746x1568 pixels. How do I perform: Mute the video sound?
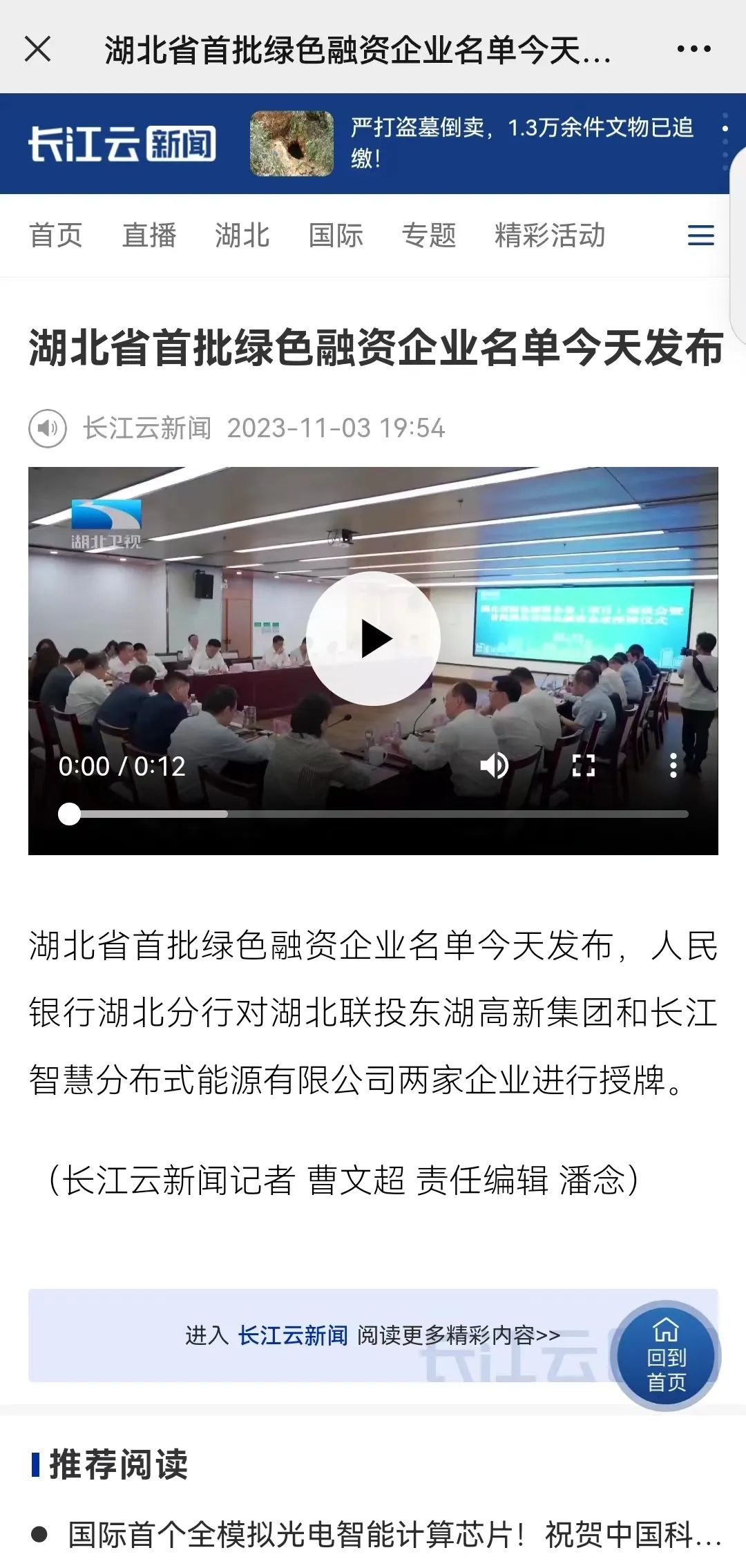click(x=495, y=765)
